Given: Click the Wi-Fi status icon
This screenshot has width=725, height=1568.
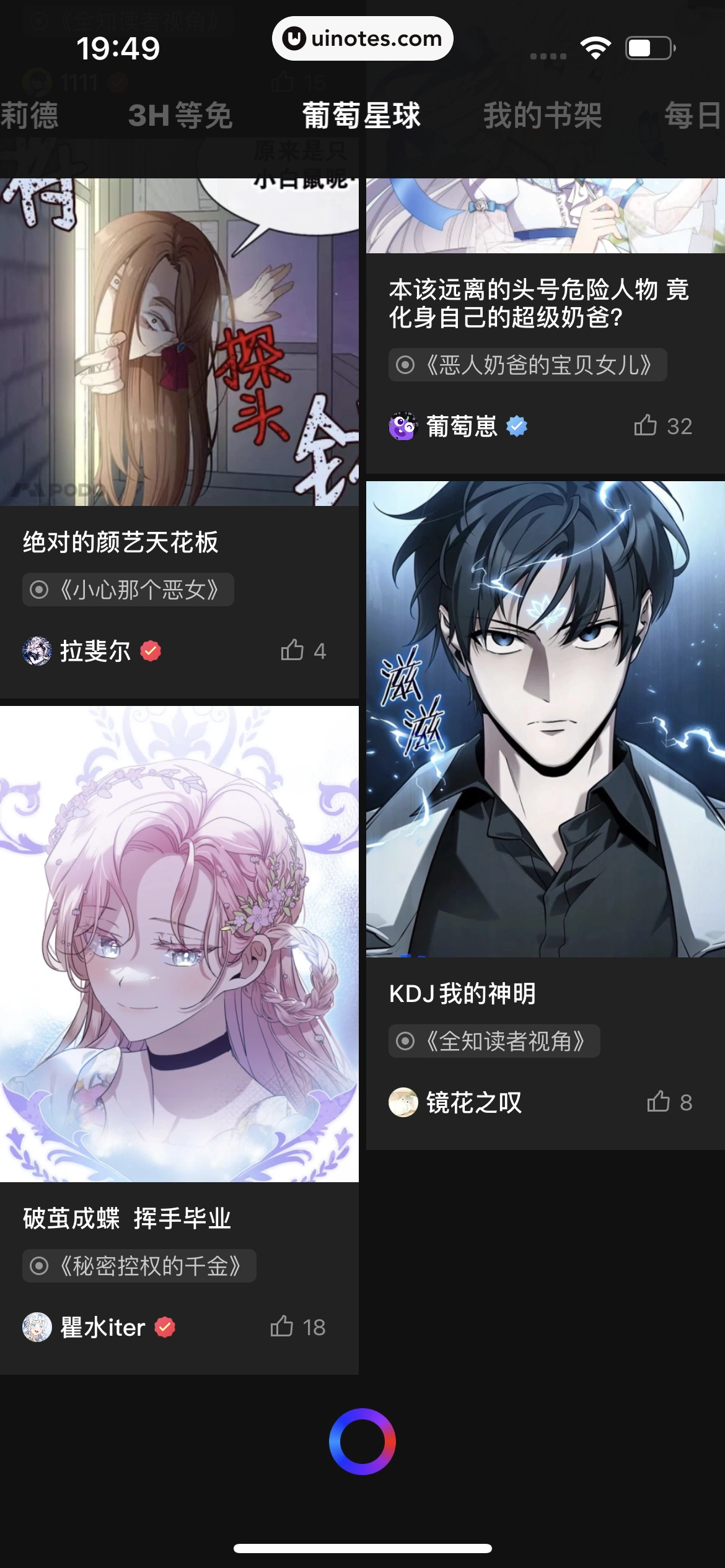Looking at the screenshot, I should pos(595,46).
